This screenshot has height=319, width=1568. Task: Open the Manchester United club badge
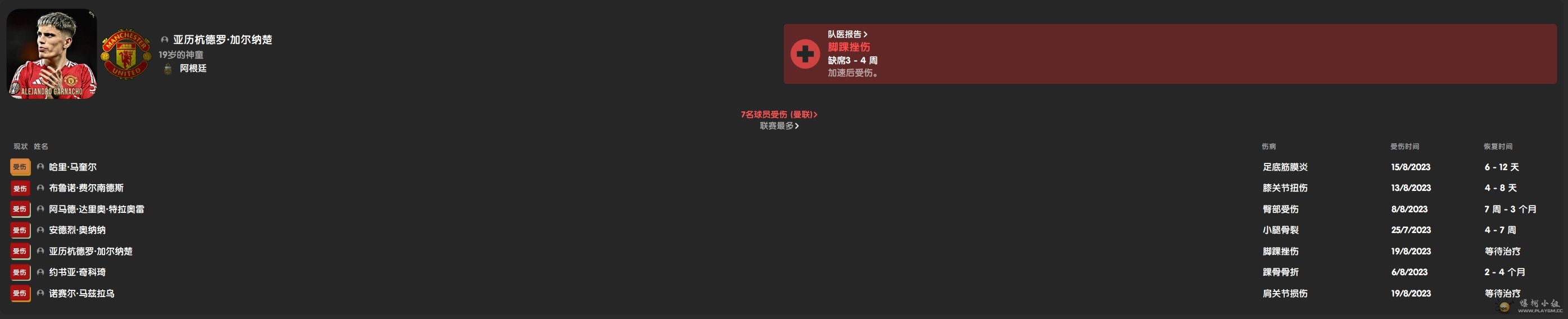[126, 54]
